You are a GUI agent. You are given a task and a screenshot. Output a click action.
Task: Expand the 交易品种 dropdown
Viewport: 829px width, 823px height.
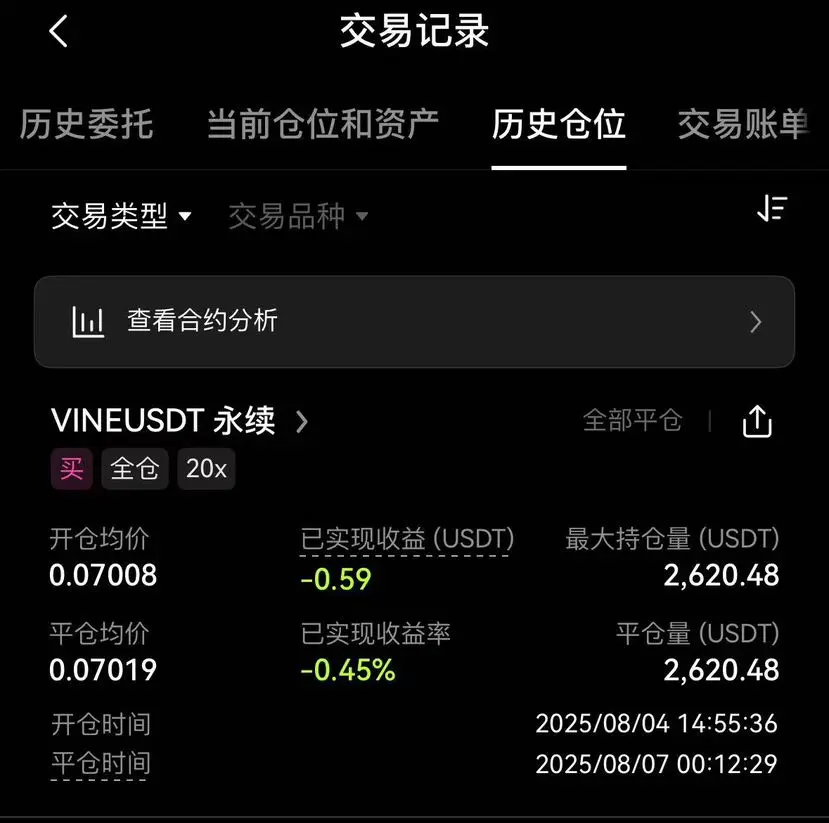[297, 215]
